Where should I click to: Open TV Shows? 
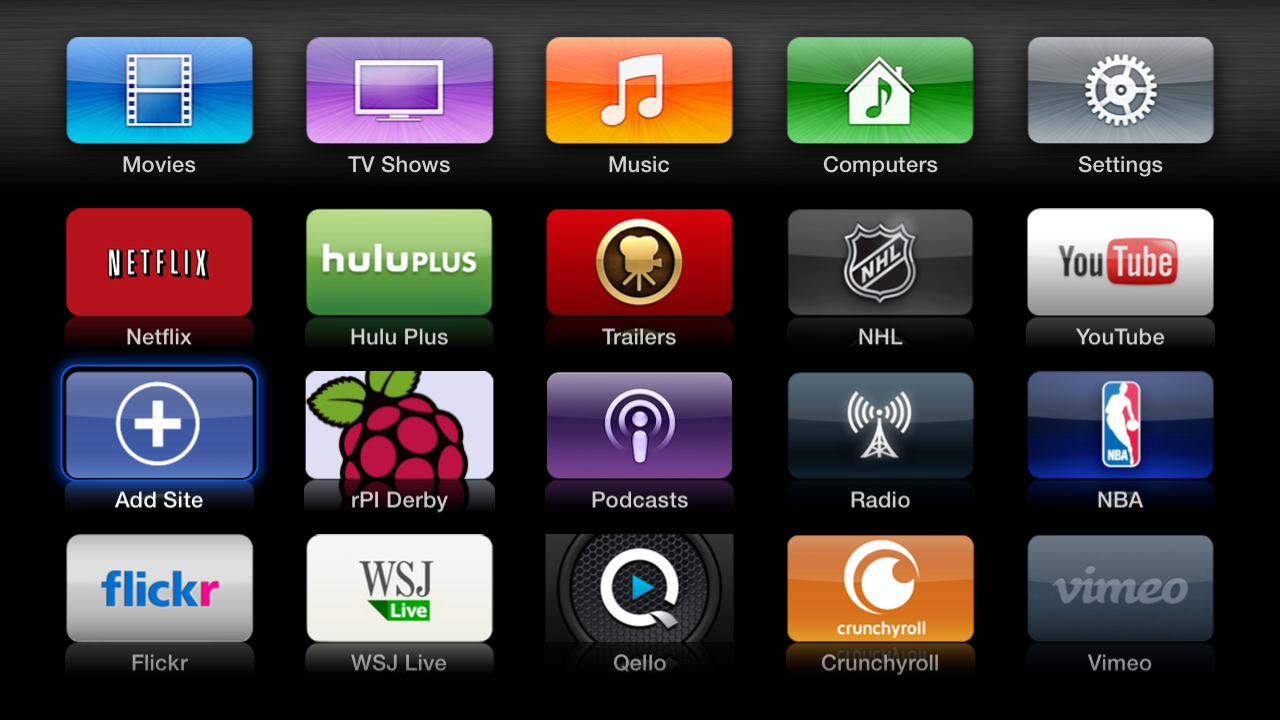pos(399,91)
